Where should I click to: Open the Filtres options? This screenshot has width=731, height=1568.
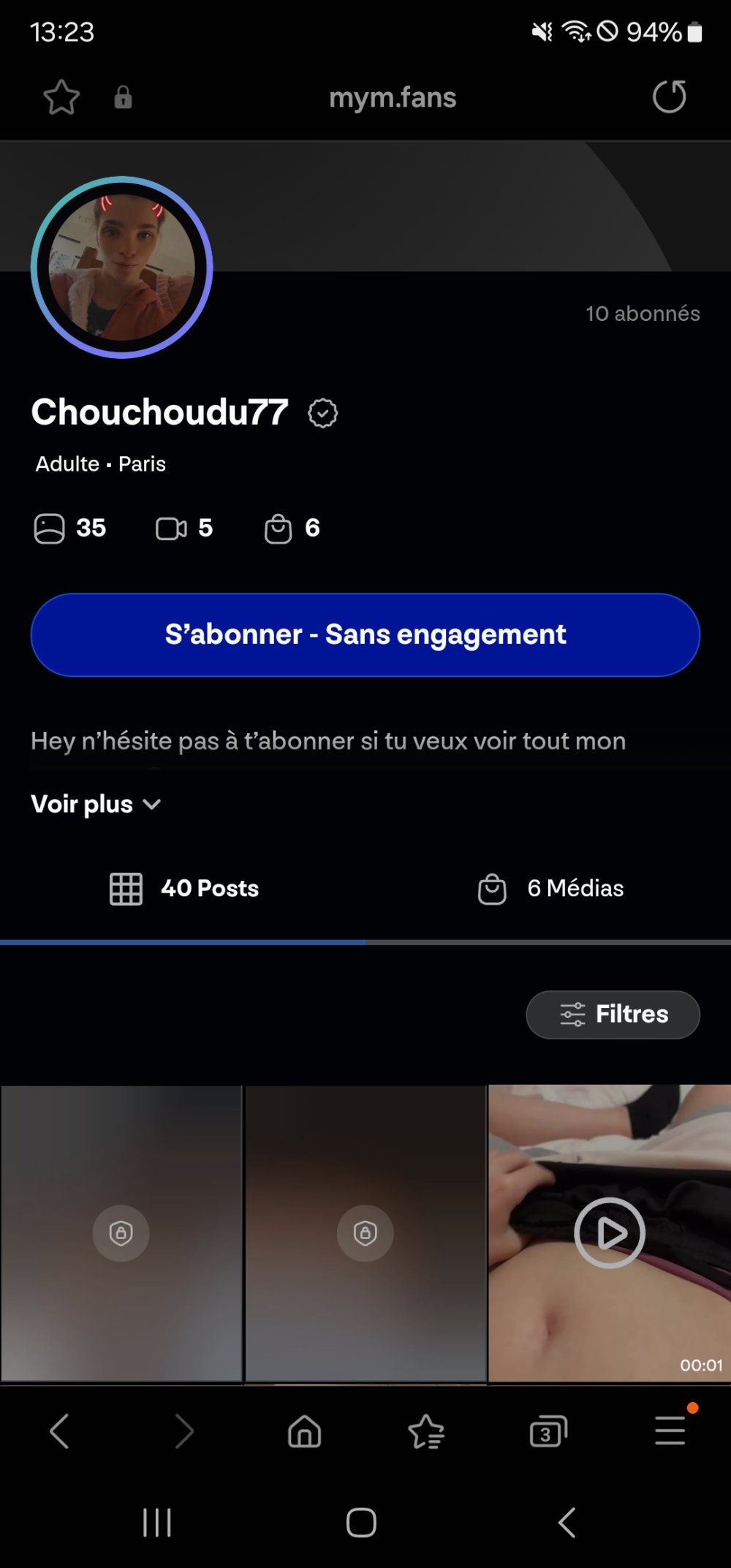613,1014
